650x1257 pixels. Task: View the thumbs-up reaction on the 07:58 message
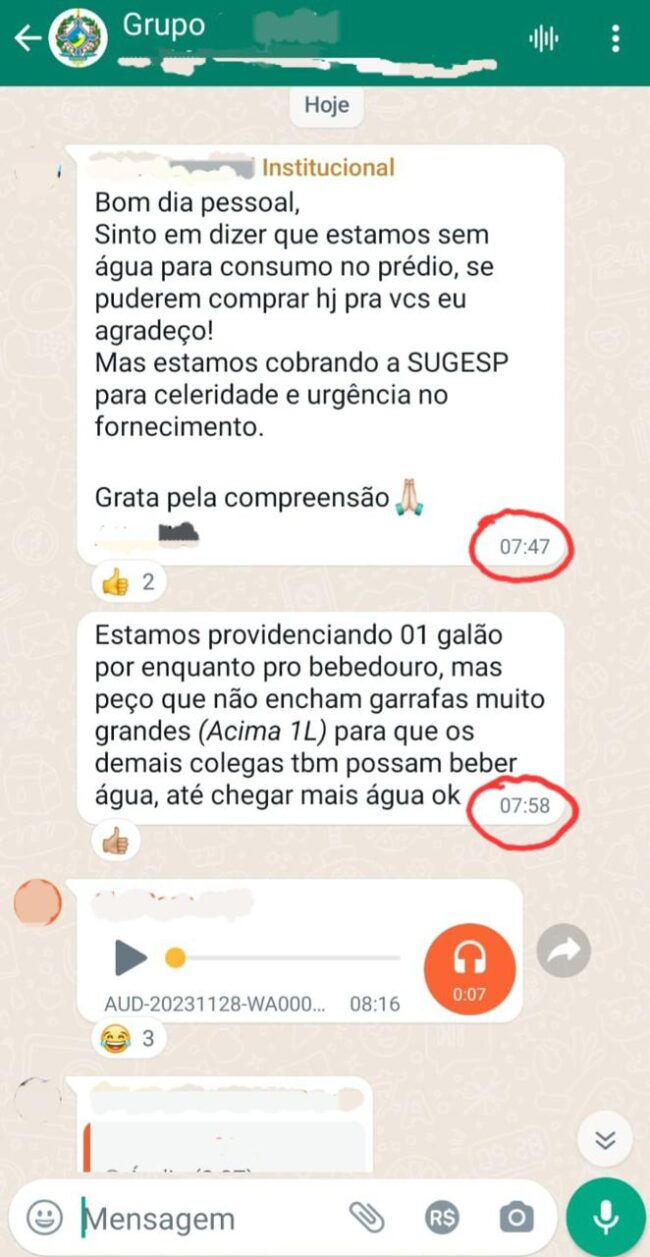pyautogui.click(x=116, y=843)
